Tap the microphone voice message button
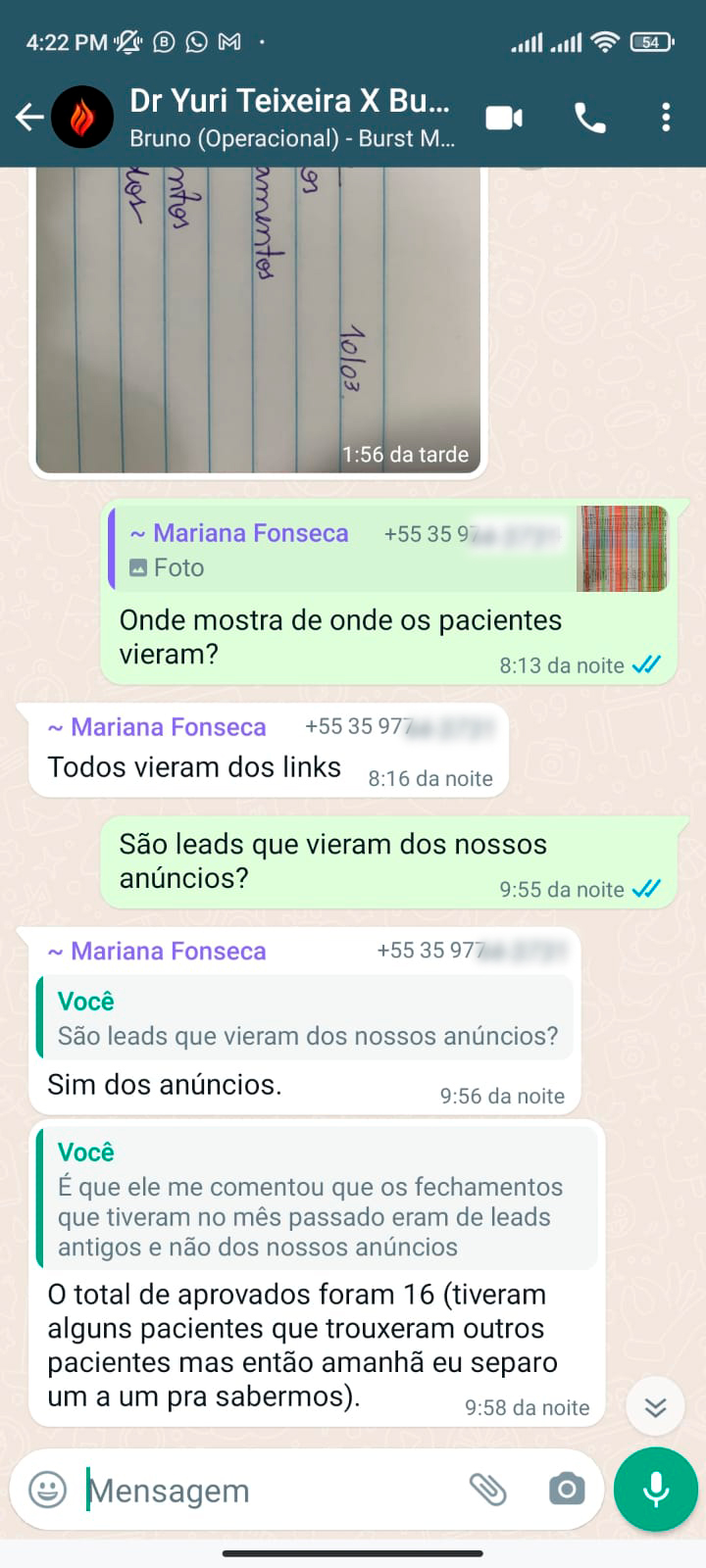 (655, 1490)
